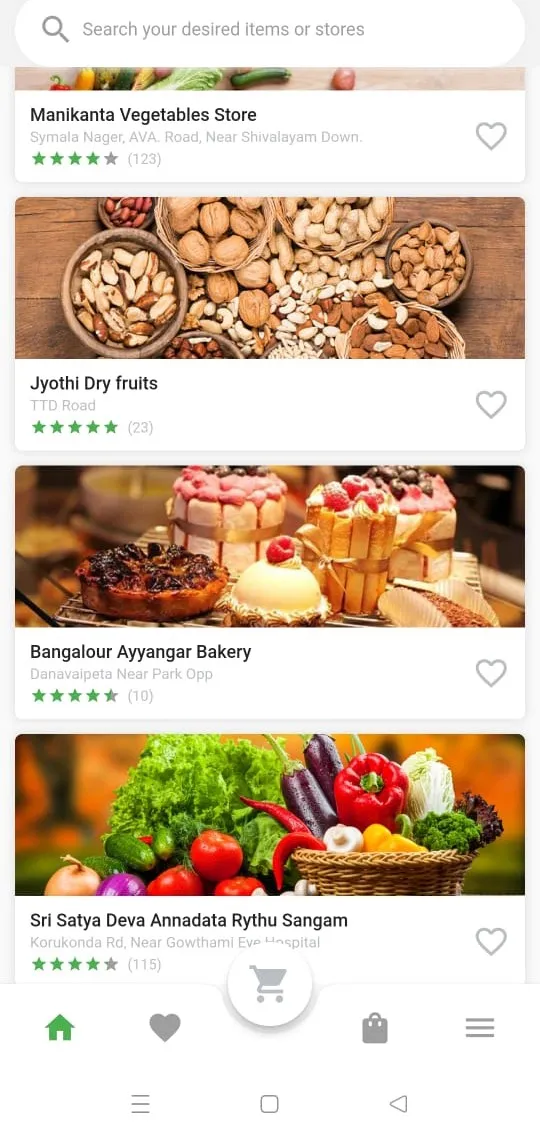540x1137 pixels.
Task: Favorite Manikanta Vegetables Store with the heart
Action: coord(491,136)
